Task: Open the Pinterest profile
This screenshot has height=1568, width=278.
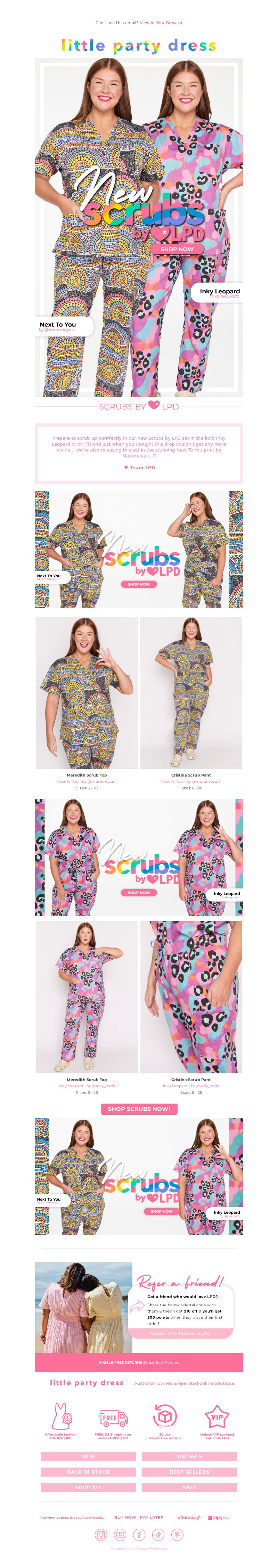Action: tap(177, 1535)
